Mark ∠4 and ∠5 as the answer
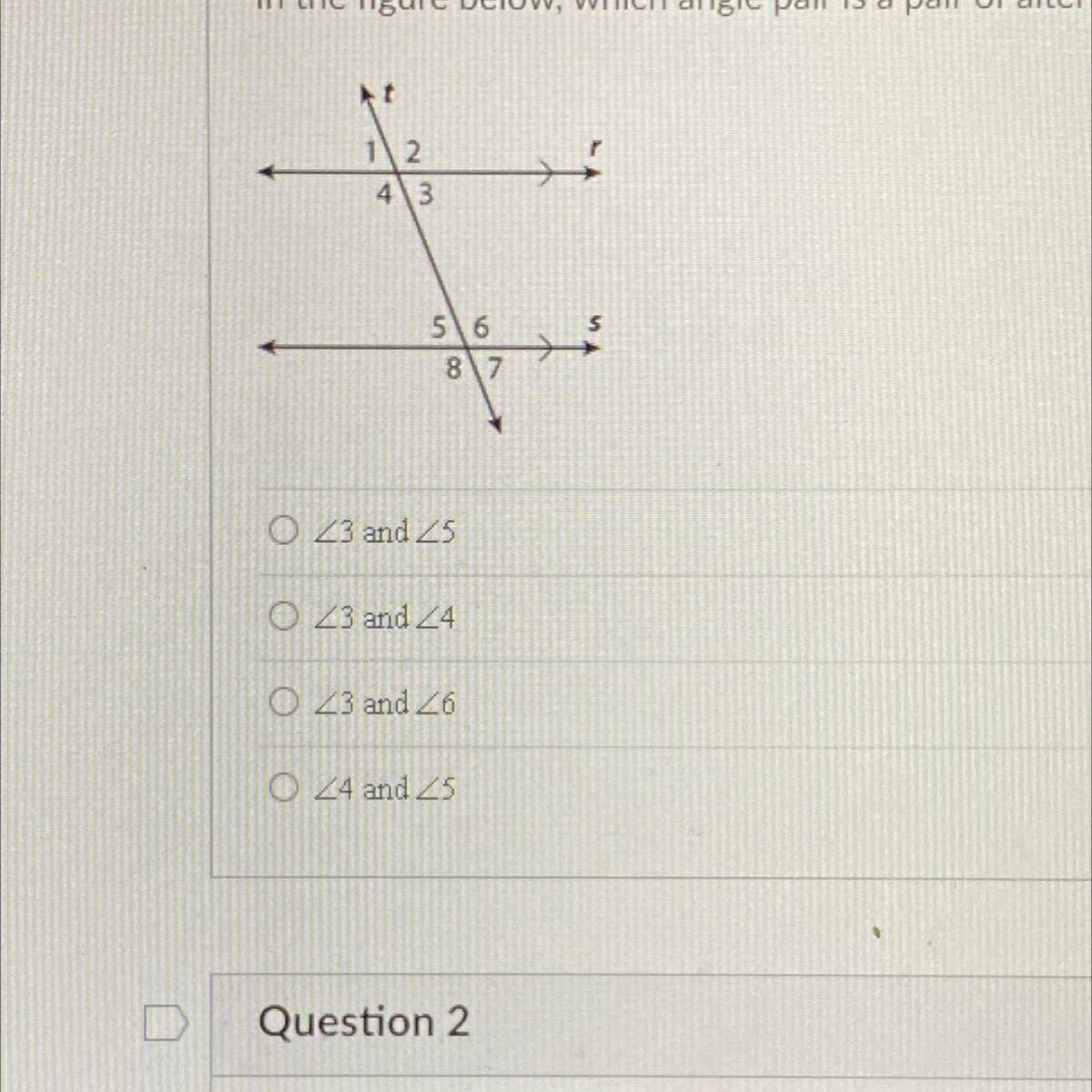This screenshot has width=1092, height=1092. click(284, 787)
